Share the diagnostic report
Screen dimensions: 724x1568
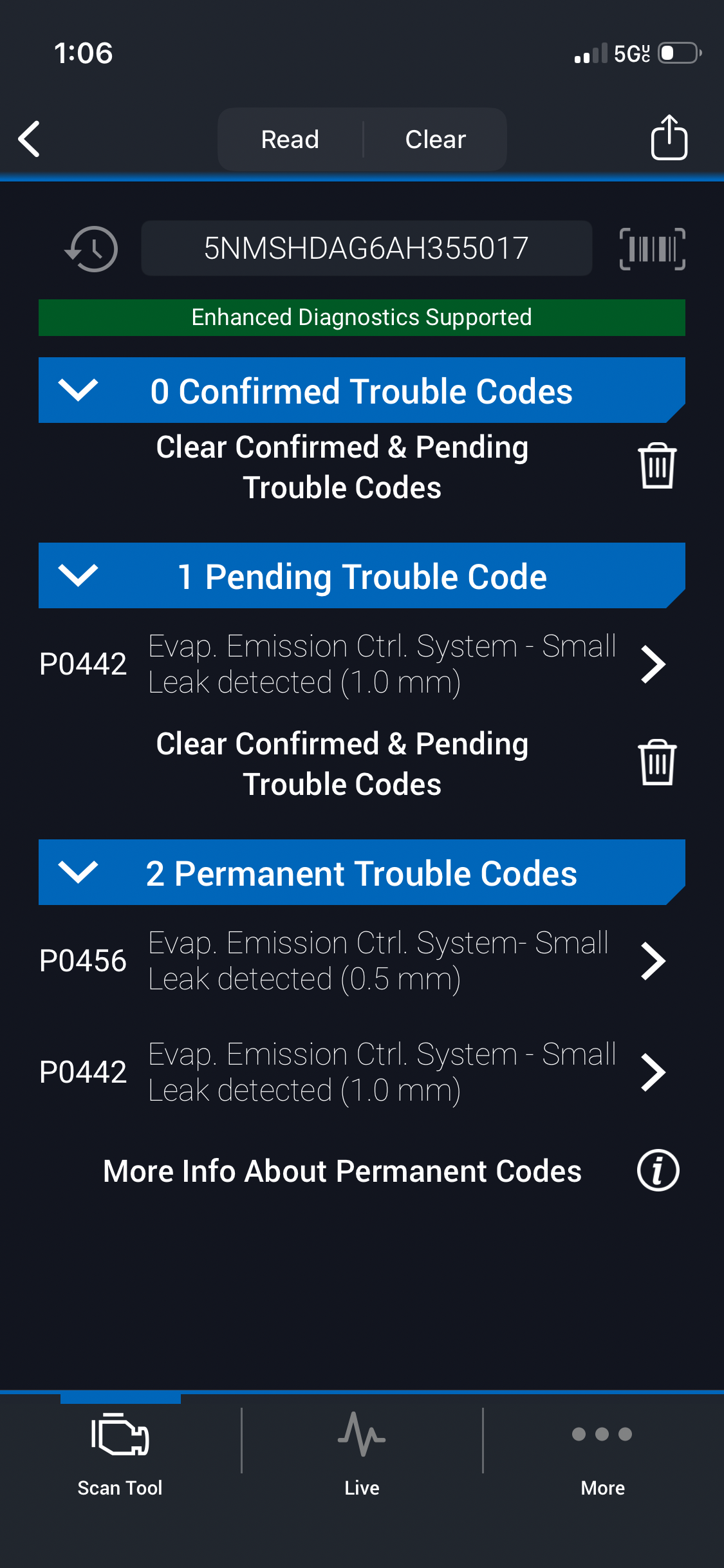(669, 137)
